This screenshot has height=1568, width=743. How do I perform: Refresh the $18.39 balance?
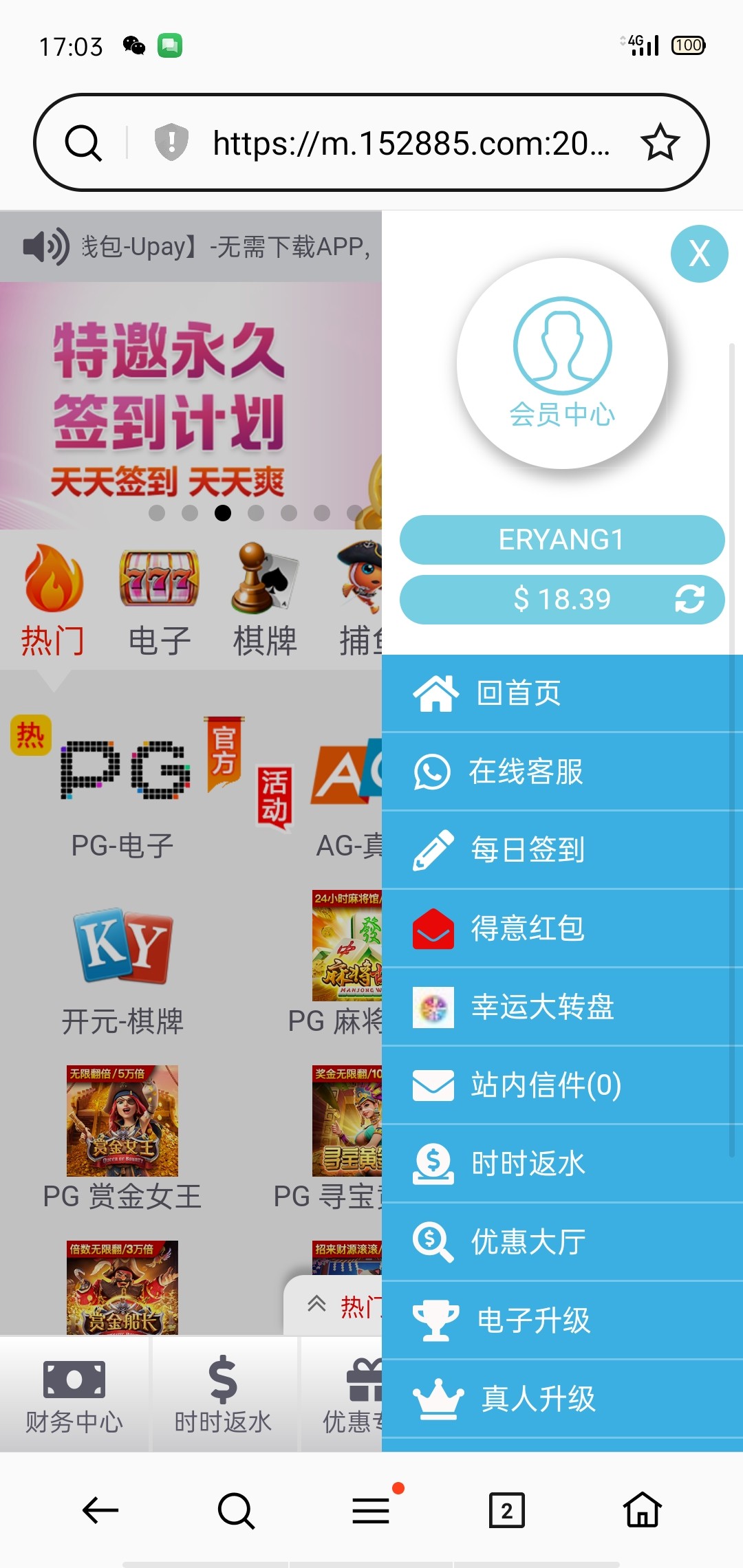tap(689, 599)
